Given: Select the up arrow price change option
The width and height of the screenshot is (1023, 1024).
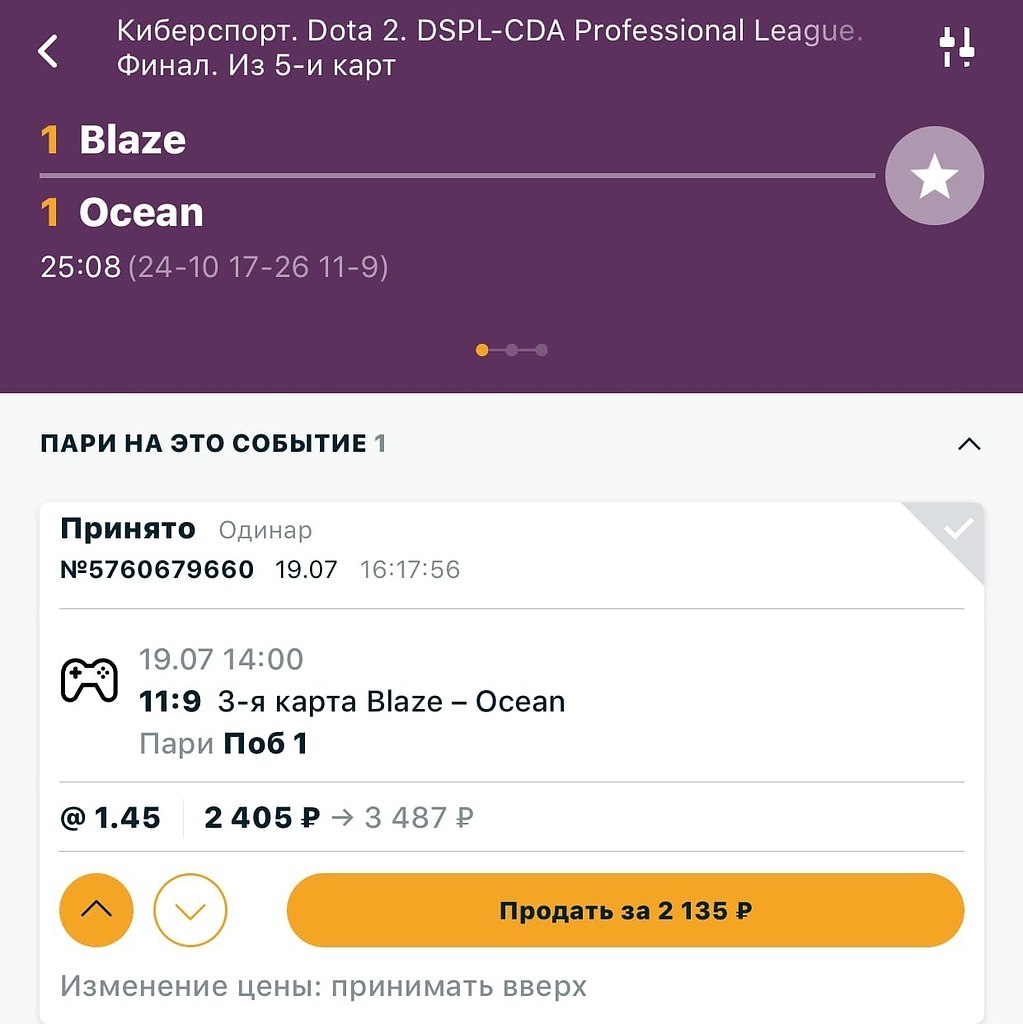Looking at the screenshot, I should [x=96, y=910].
